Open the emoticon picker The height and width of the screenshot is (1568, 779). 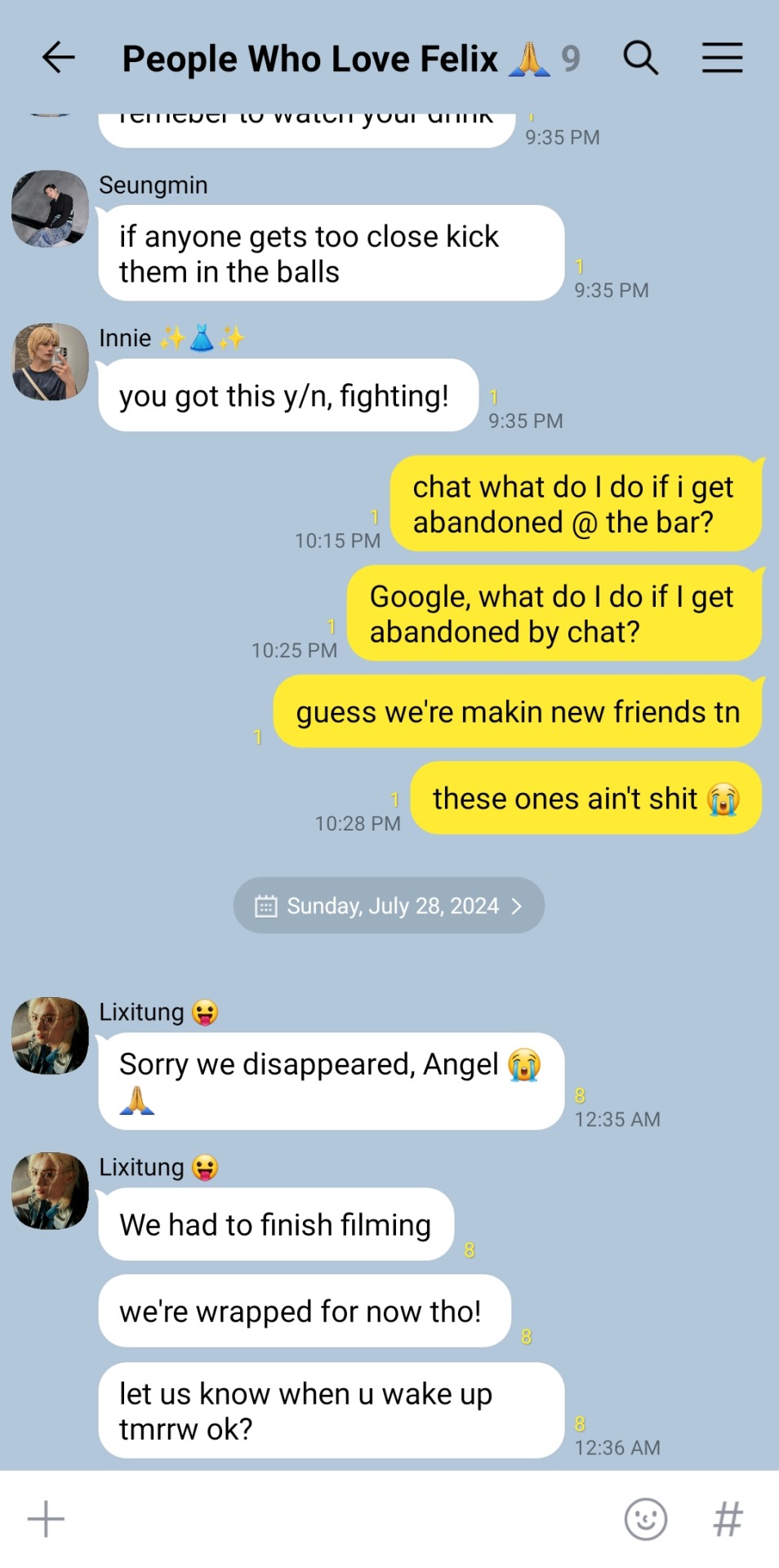pyautogui.click(x=645, y=1519)
